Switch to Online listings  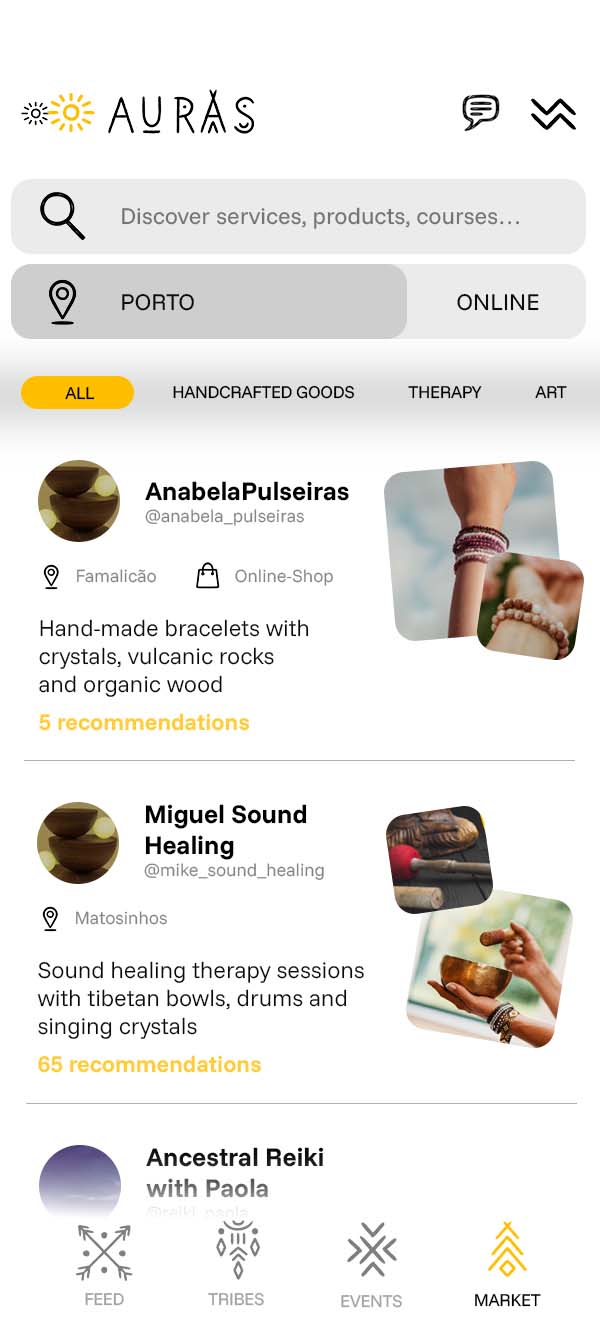coord(497,302)
